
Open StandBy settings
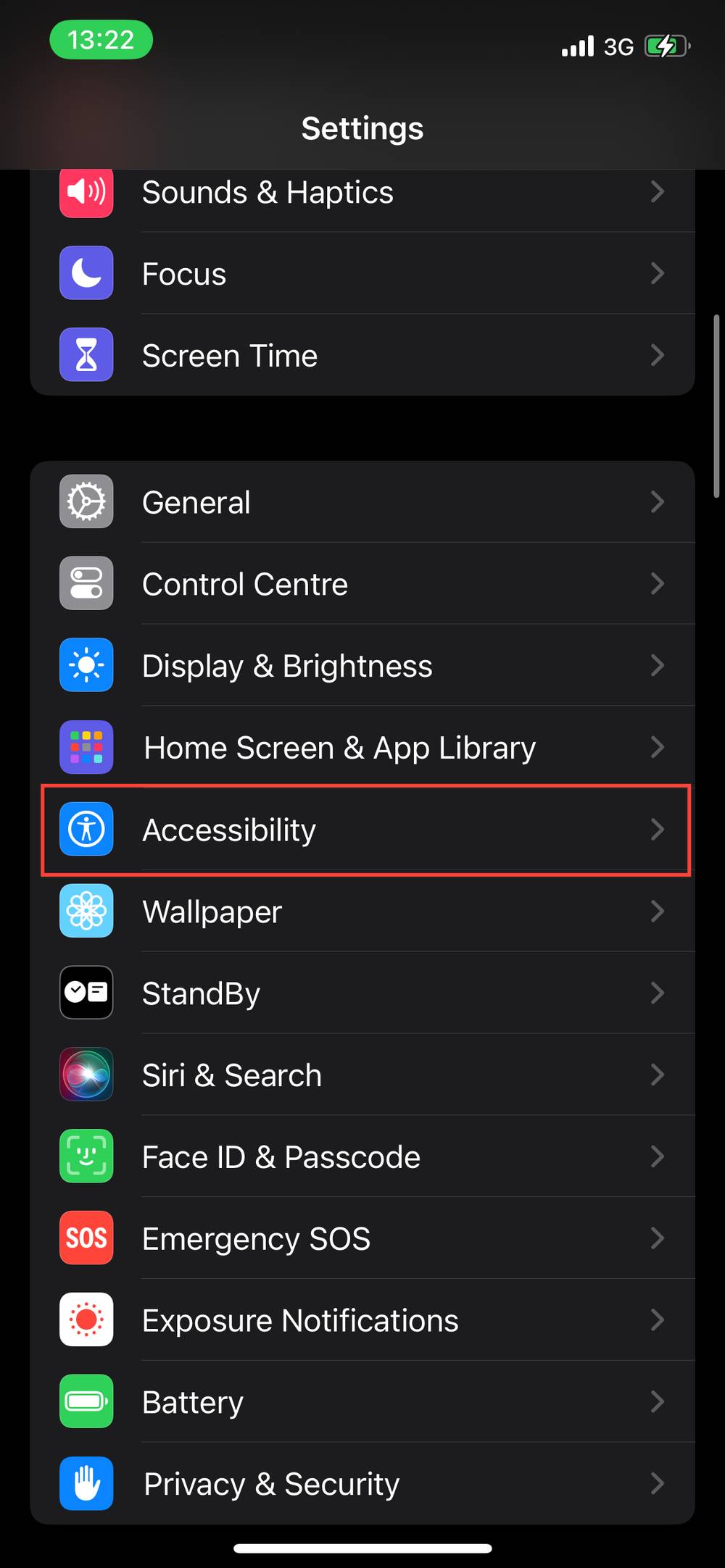point(362,993)
